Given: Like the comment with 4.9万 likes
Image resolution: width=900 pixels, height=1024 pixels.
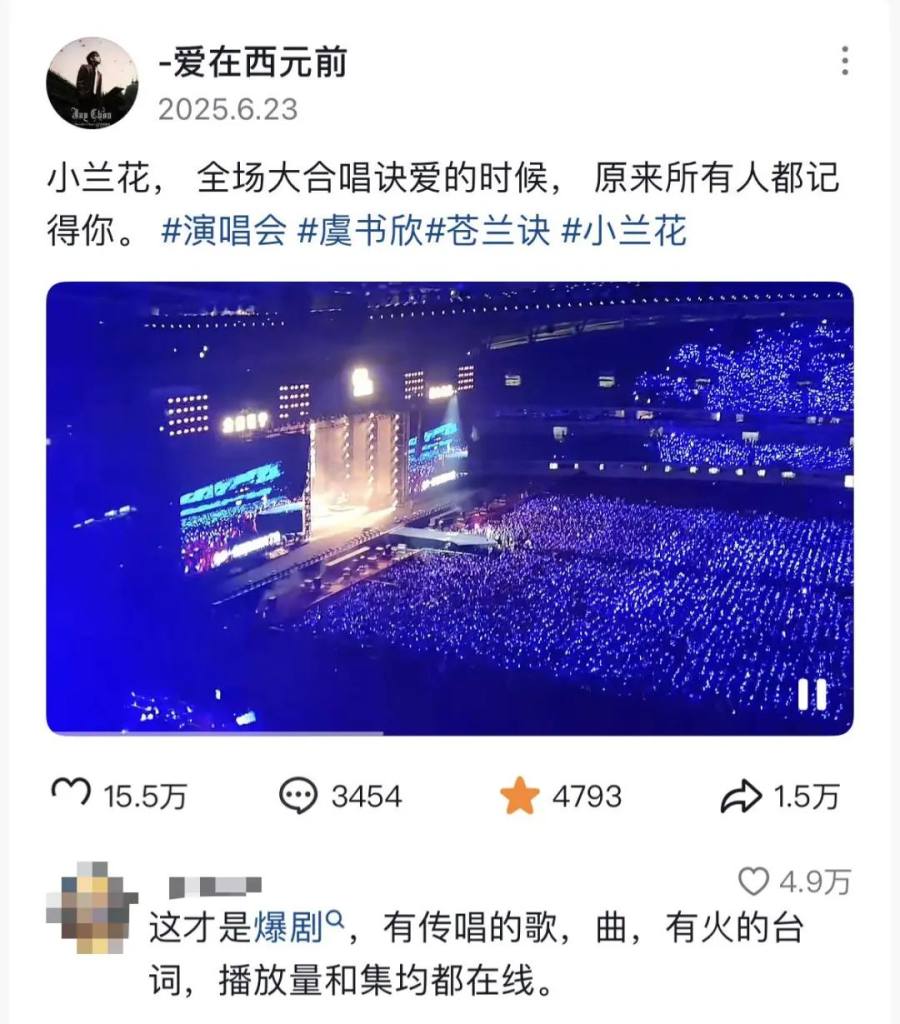Looking at the screenshot, I should (x=752, y=881).
